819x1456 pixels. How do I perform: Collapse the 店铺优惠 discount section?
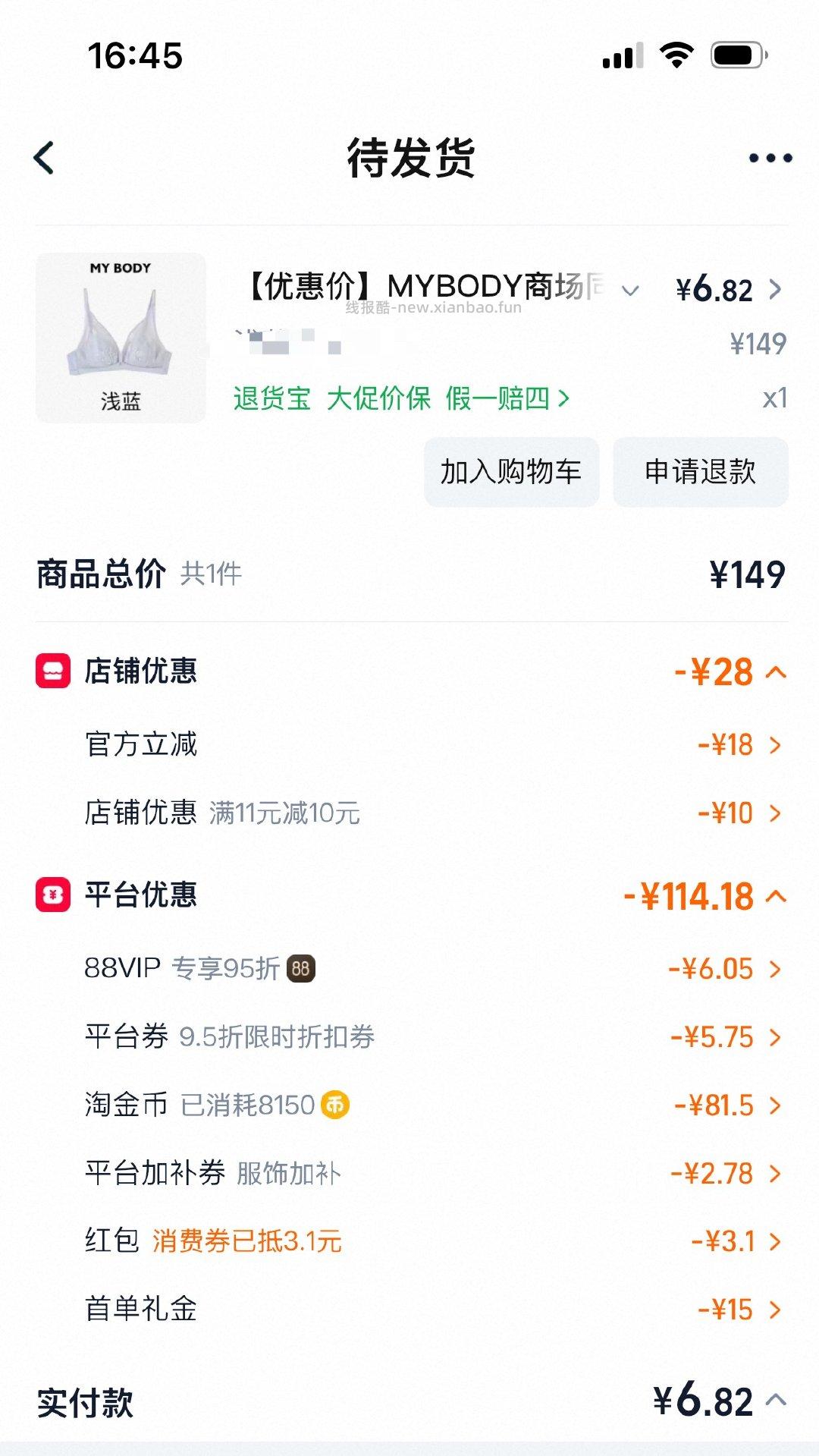tap(774, 671)
